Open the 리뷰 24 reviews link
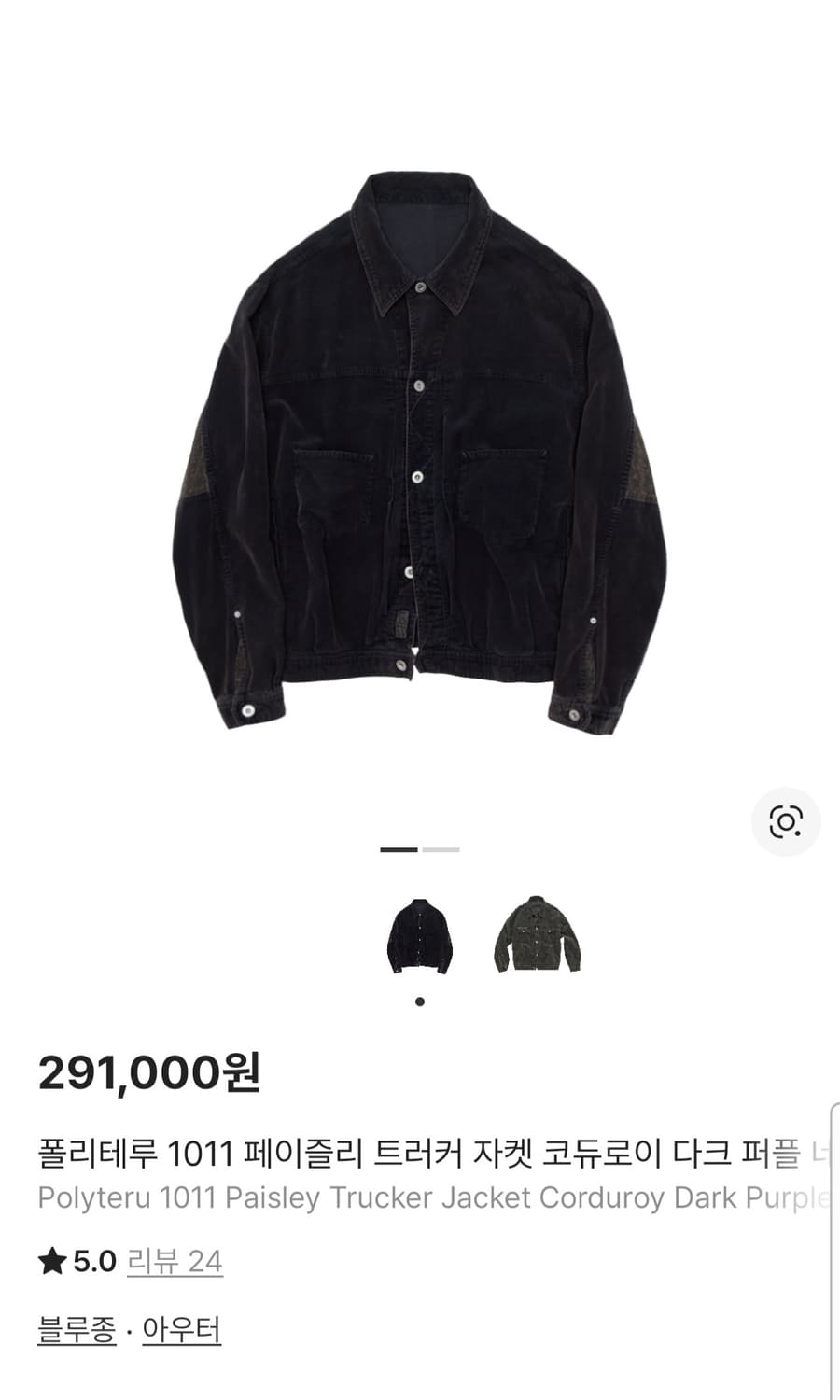 pyautogui.click(x=175, y=1262)
